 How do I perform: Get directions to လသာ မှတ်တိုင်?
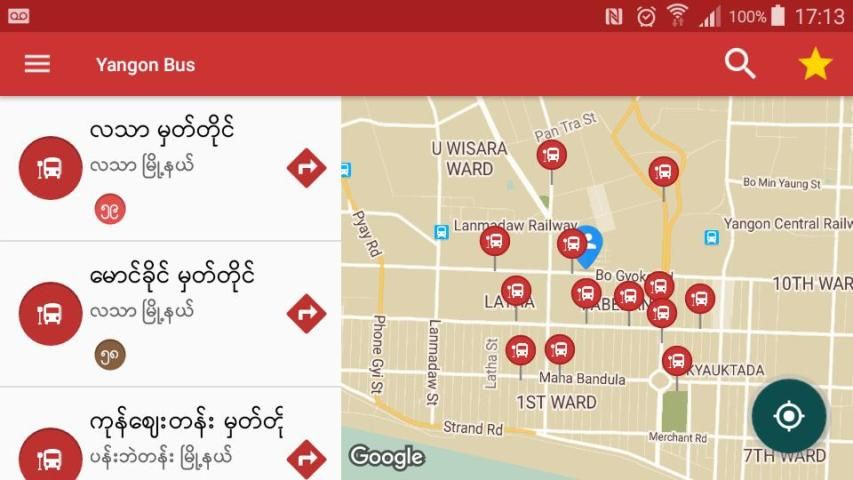pyautogui.click(x=306, y=168)
